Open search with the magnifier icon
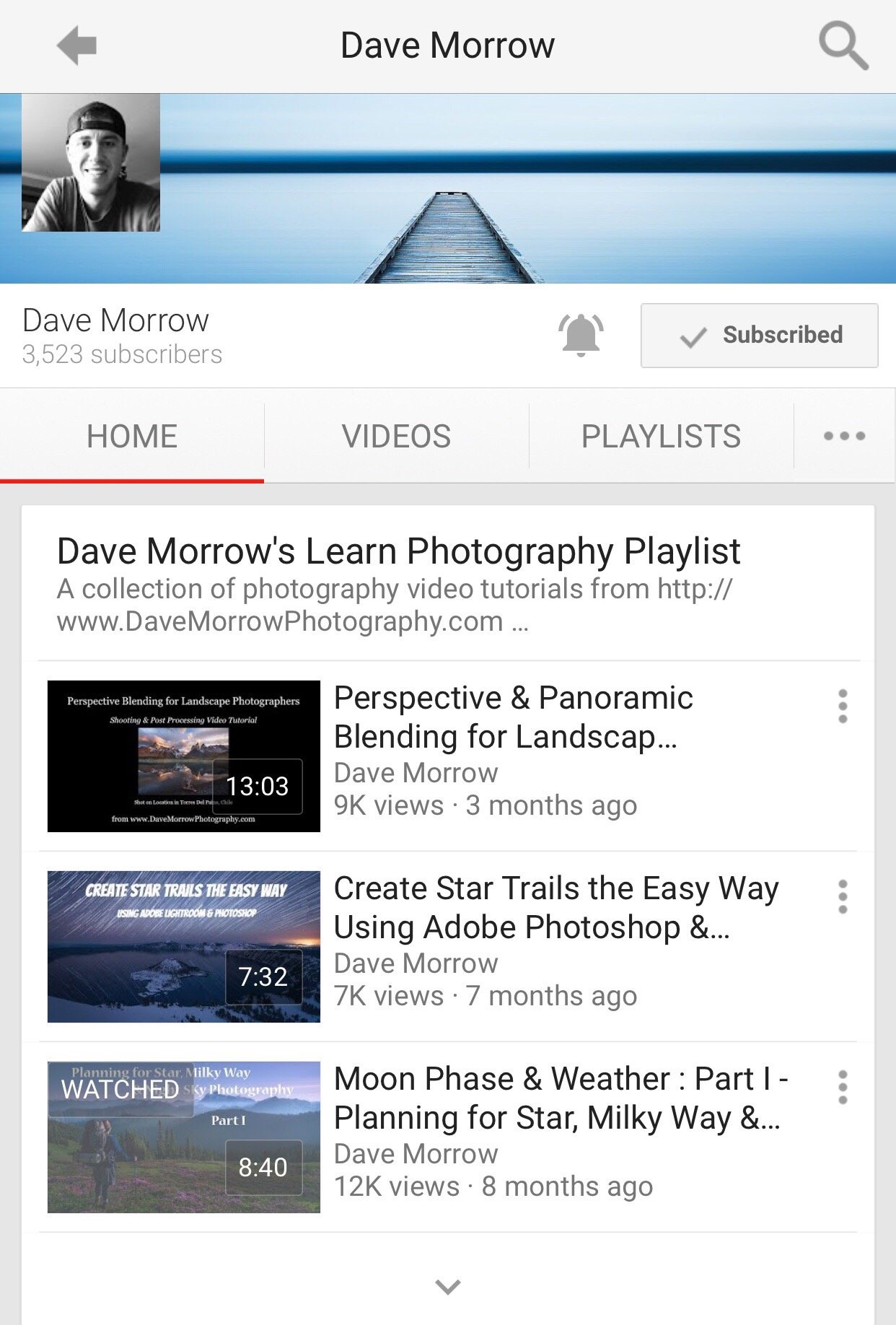Image resolution: width=896 pixels, height=1325 pixels. [843, 46]
